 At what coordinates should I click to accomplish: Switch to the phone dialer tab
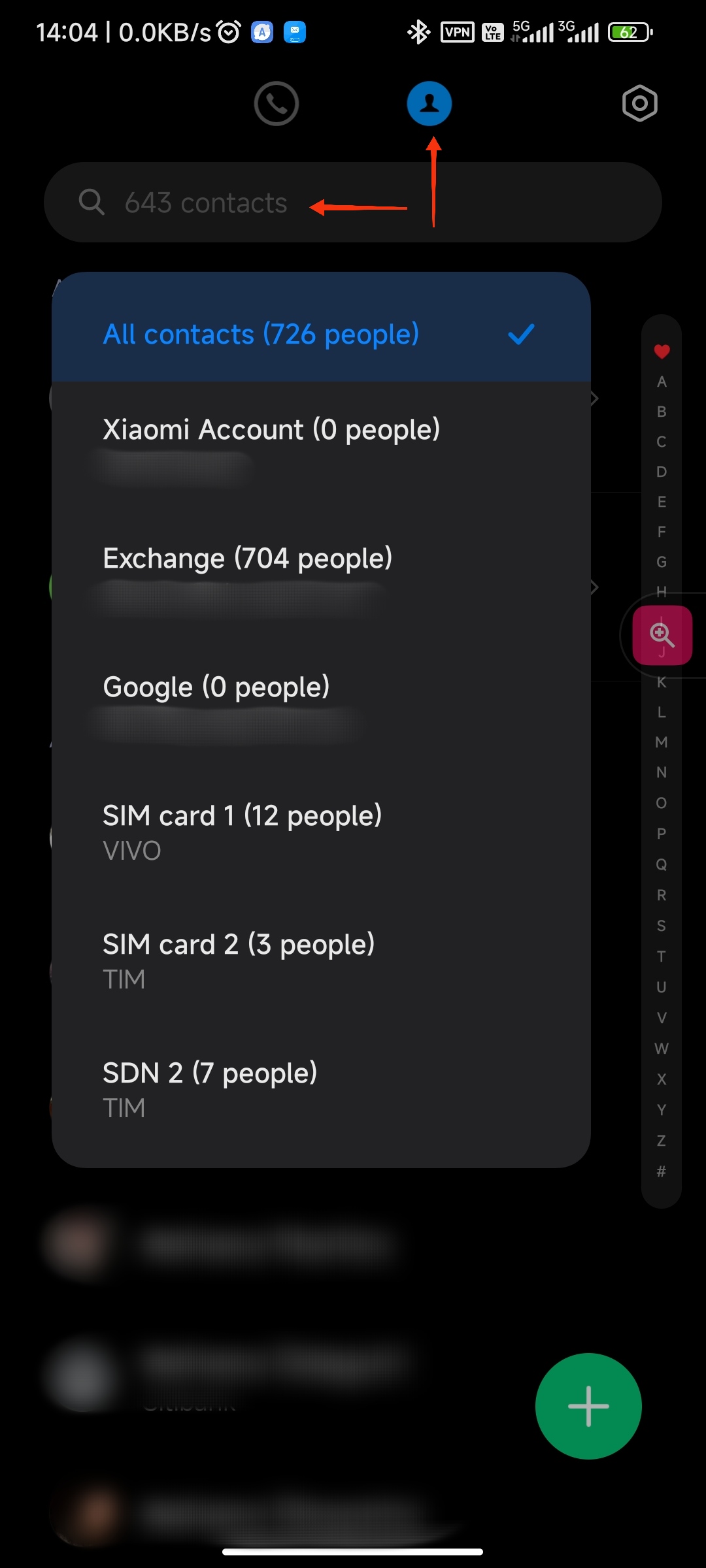tap(277, 103)
